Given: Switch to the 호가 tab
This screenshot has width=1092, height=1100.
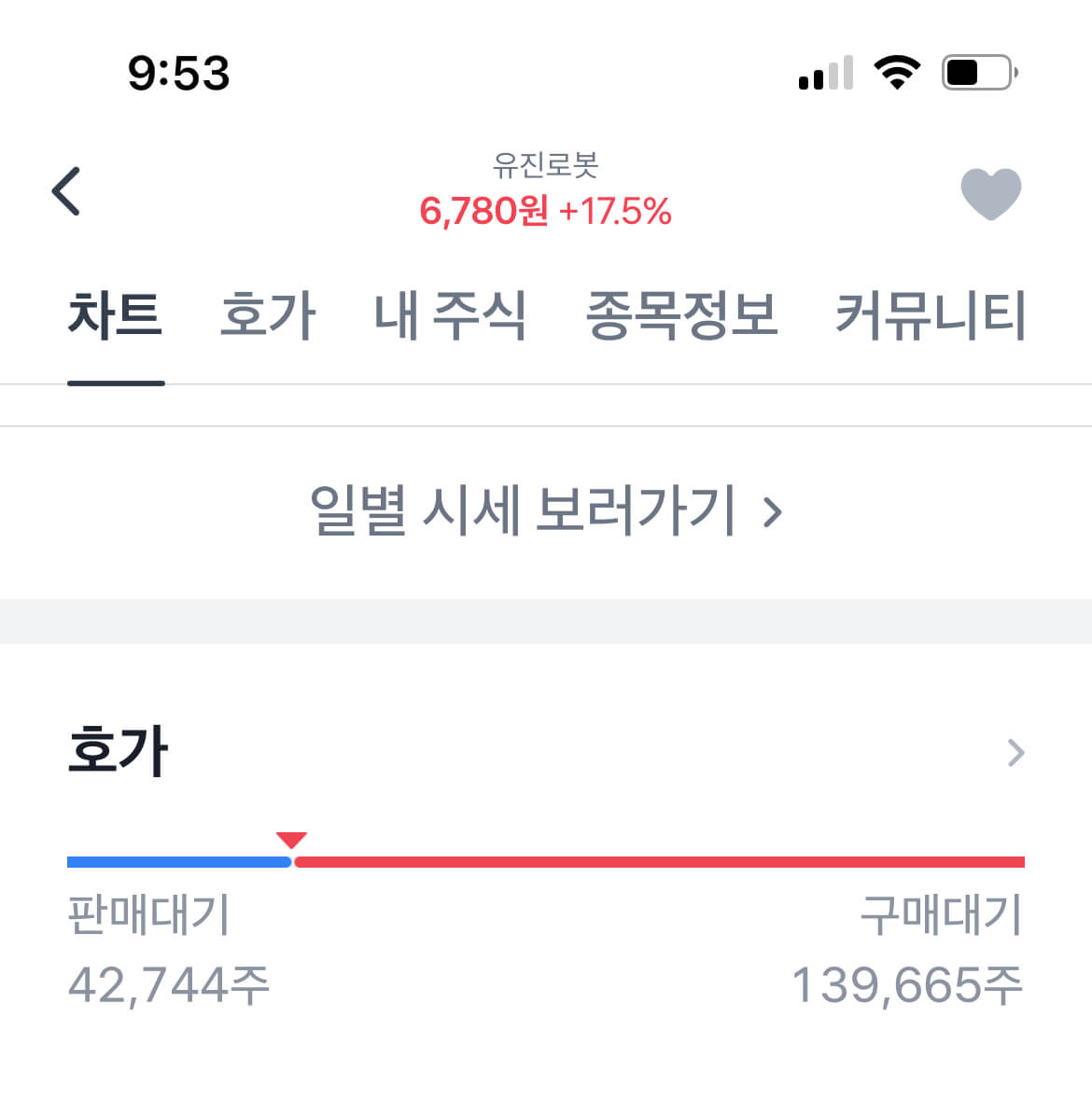Looking at the screenshot, I should coord(268,315).
